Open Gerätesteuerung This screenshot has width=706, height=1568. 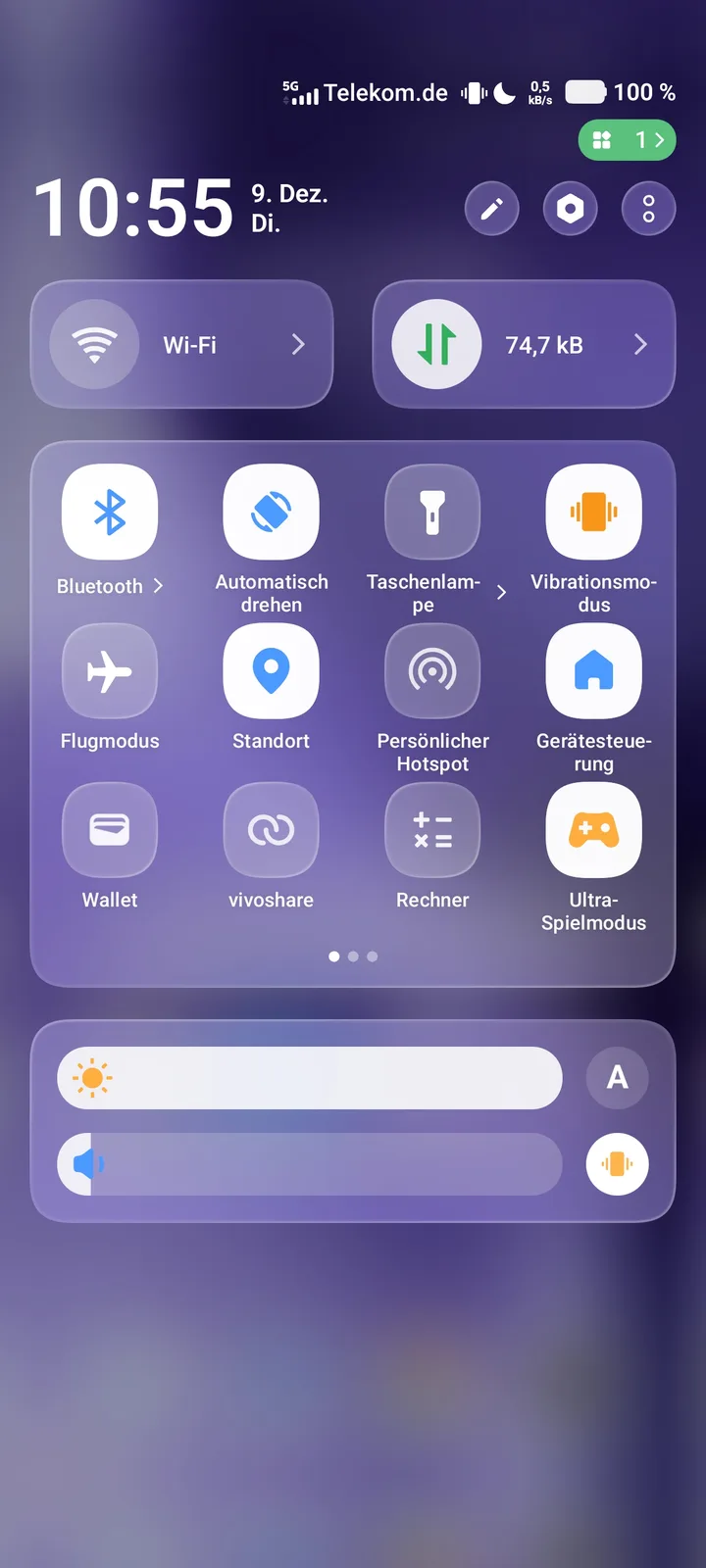(593, 672)
